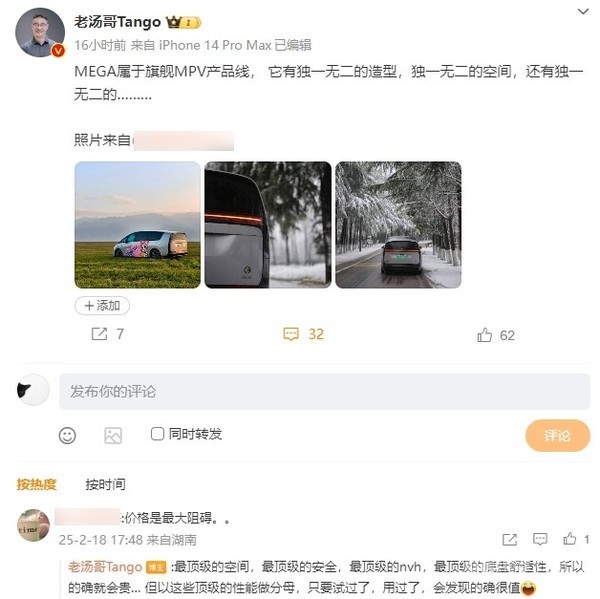Open 老汤哥Tango's profile avatar
The height and width of the screenshot is (599, 600).
(x=40, y=32)
